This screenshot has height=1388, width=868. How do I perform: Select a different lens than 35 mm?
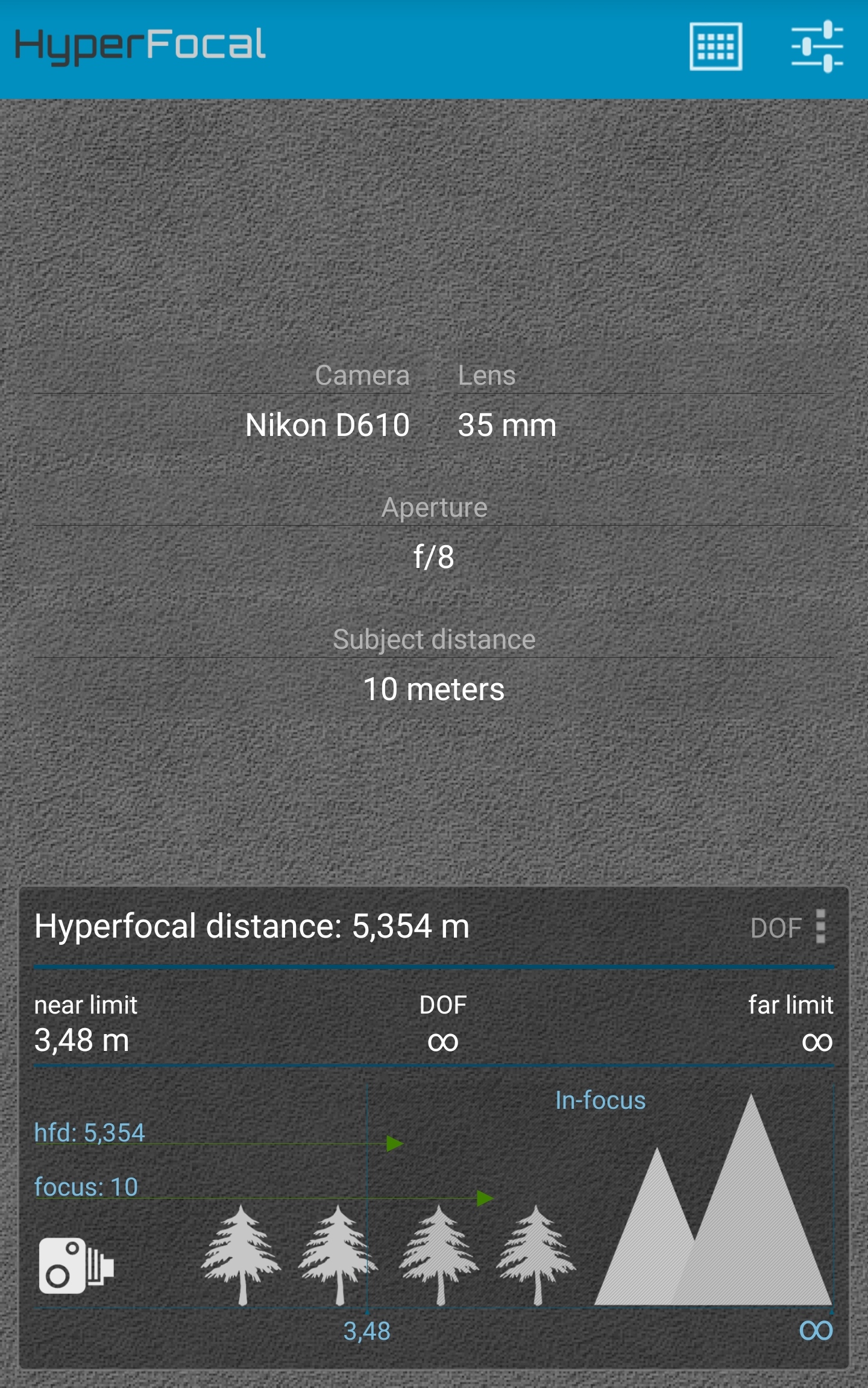(x=506, y=425)
